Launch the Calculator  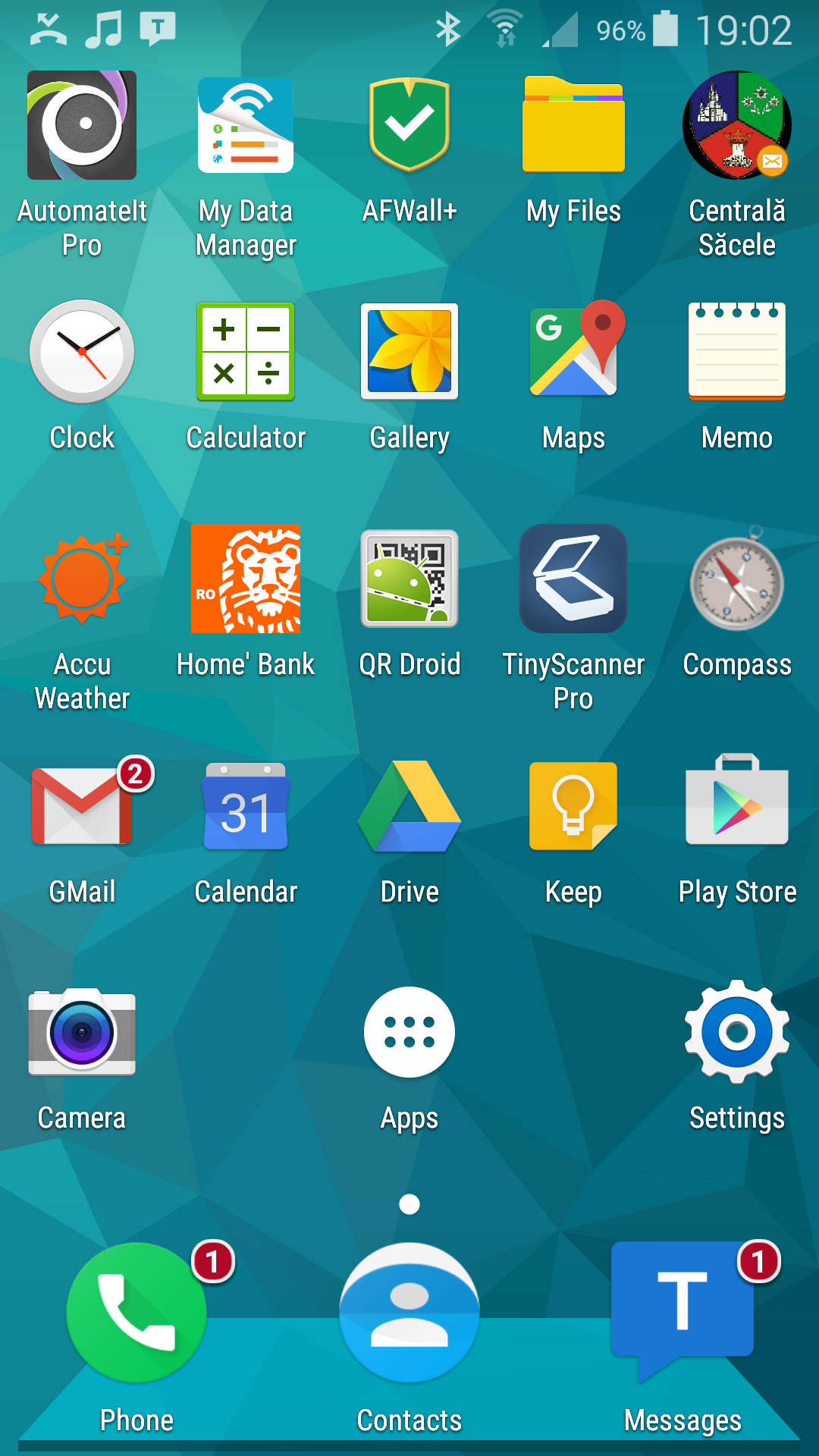[246, 352]
